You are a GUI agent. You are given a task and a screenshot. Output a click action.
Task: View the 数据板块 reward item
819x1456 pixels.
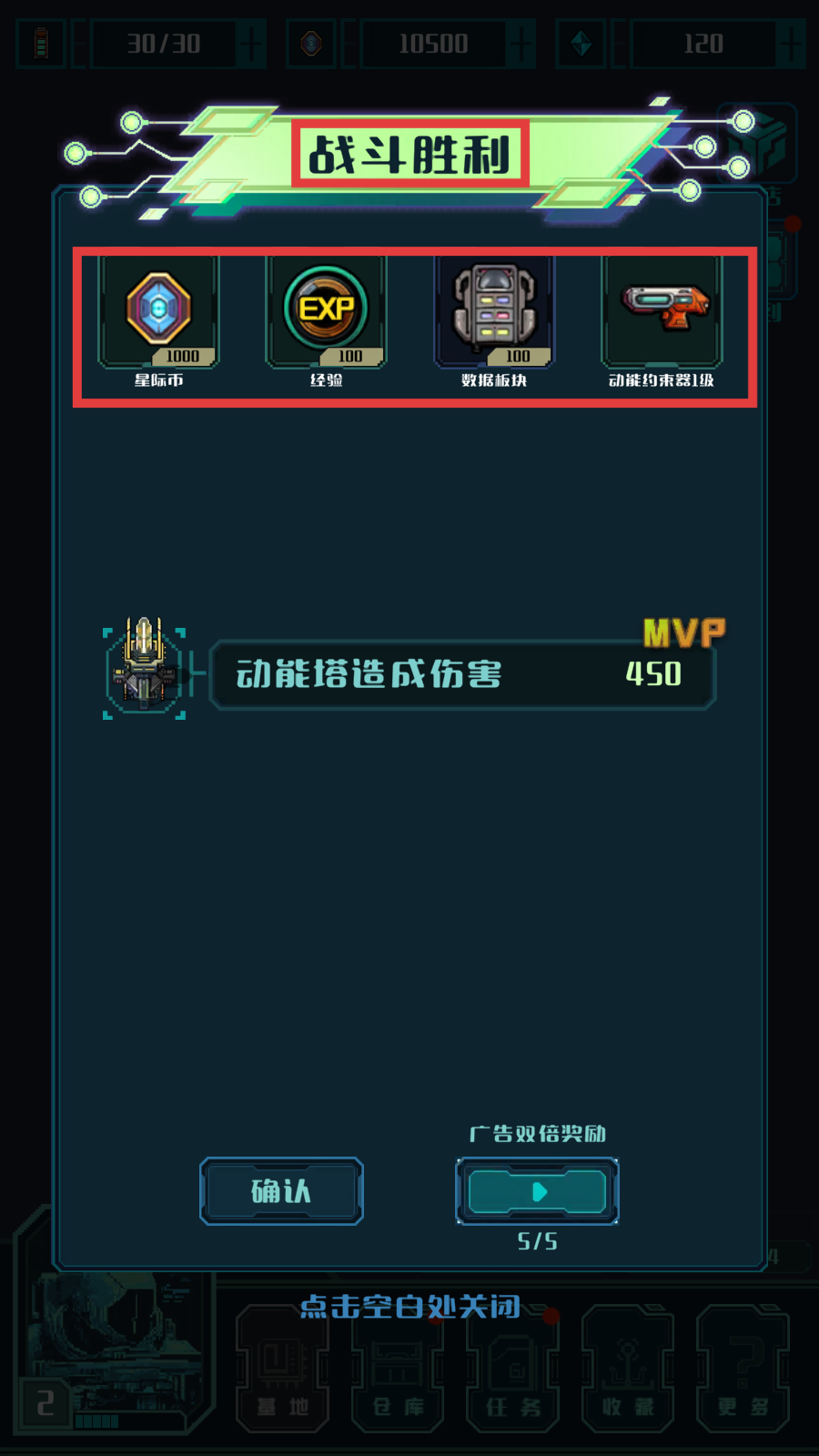(x=494, y=311)
